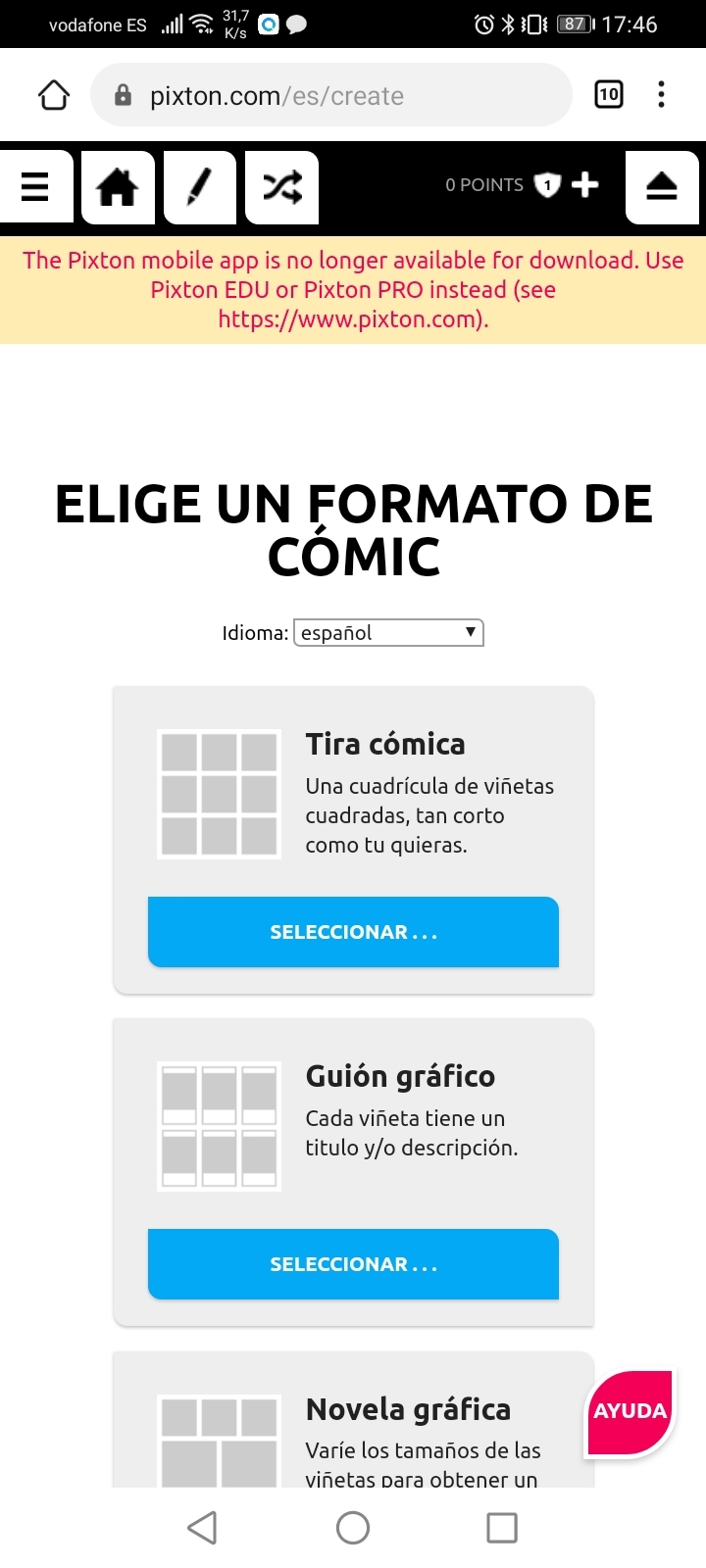Open the AYUDA help button

(630, 1411)
